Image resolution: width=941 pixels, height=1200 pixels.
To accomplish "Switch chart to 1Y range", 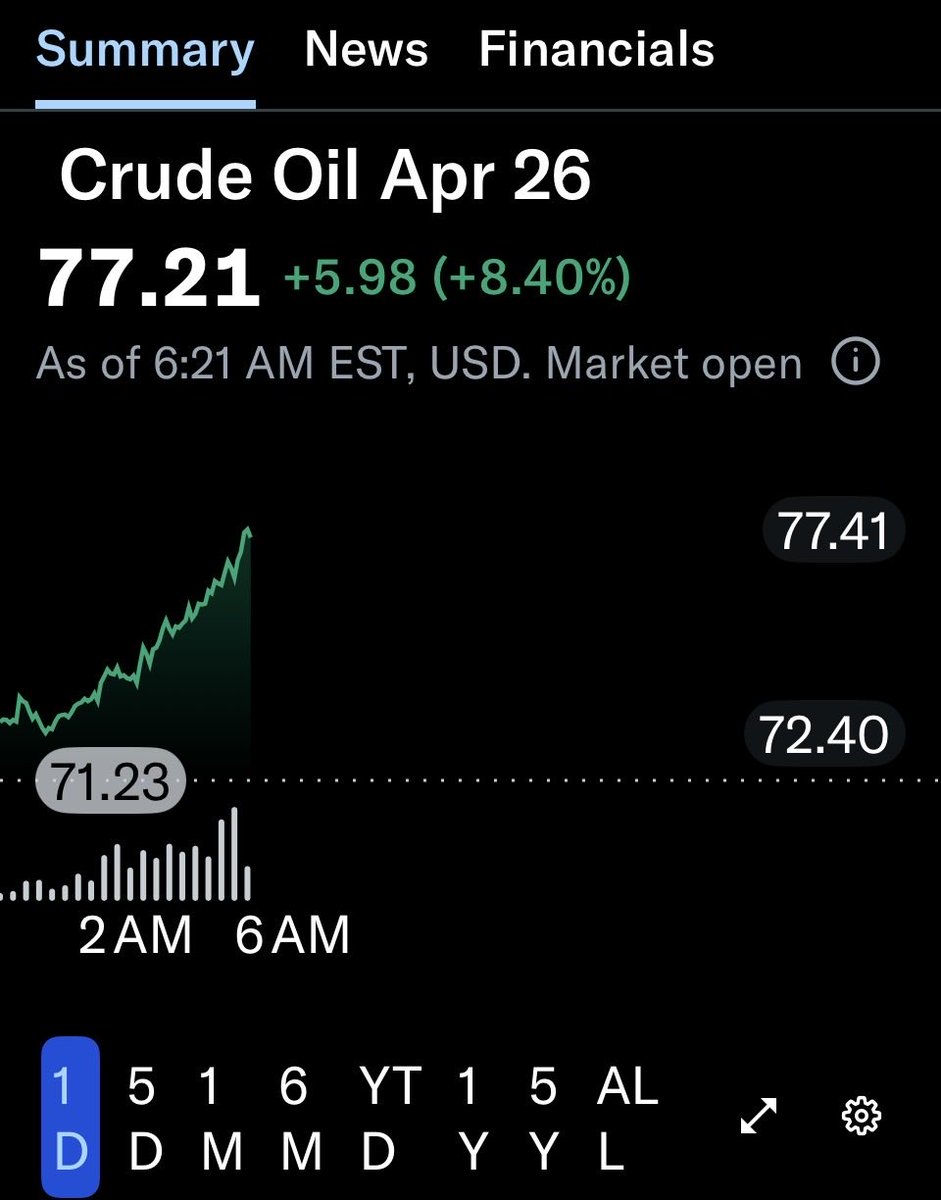I will 468,1118.
